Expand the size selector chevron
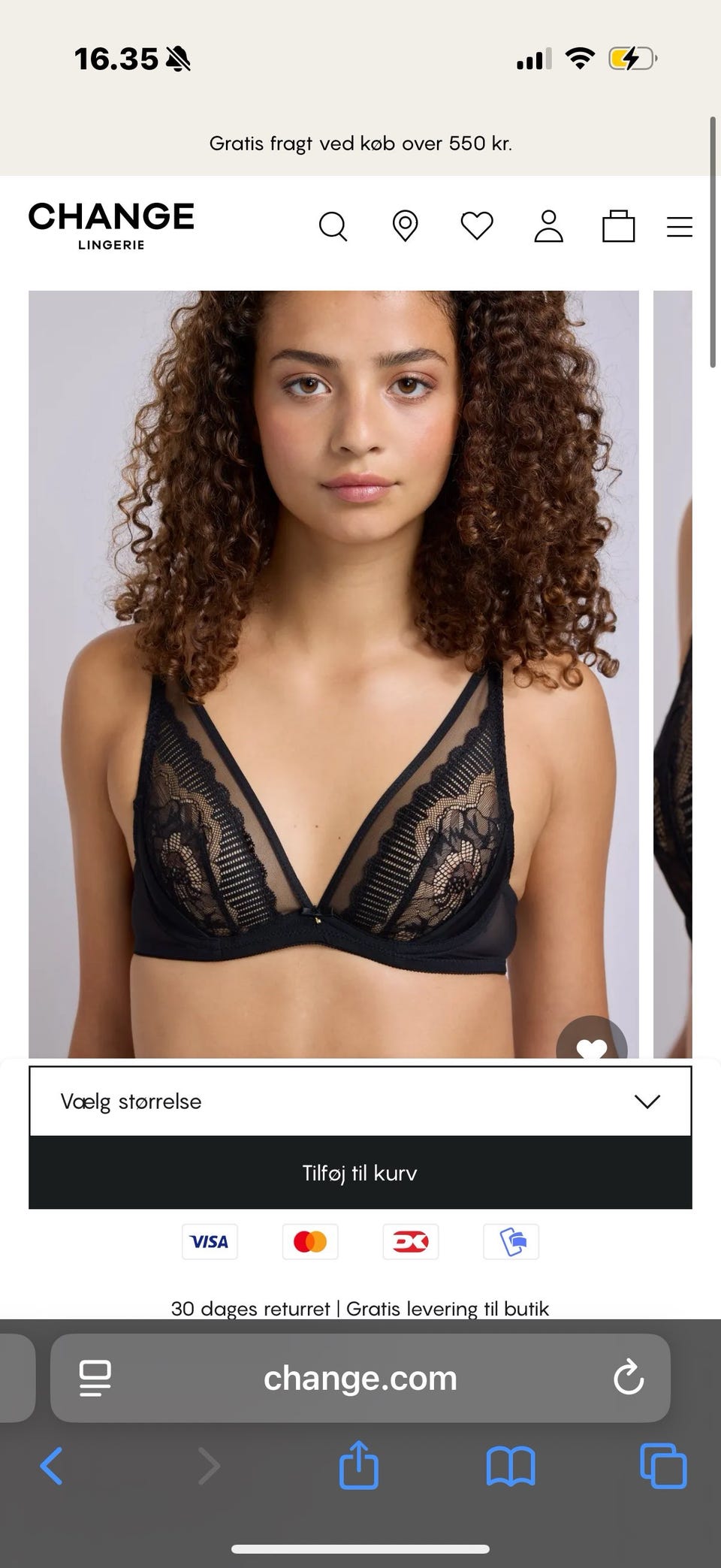The image size is (721, 1568). point(646,1101)
